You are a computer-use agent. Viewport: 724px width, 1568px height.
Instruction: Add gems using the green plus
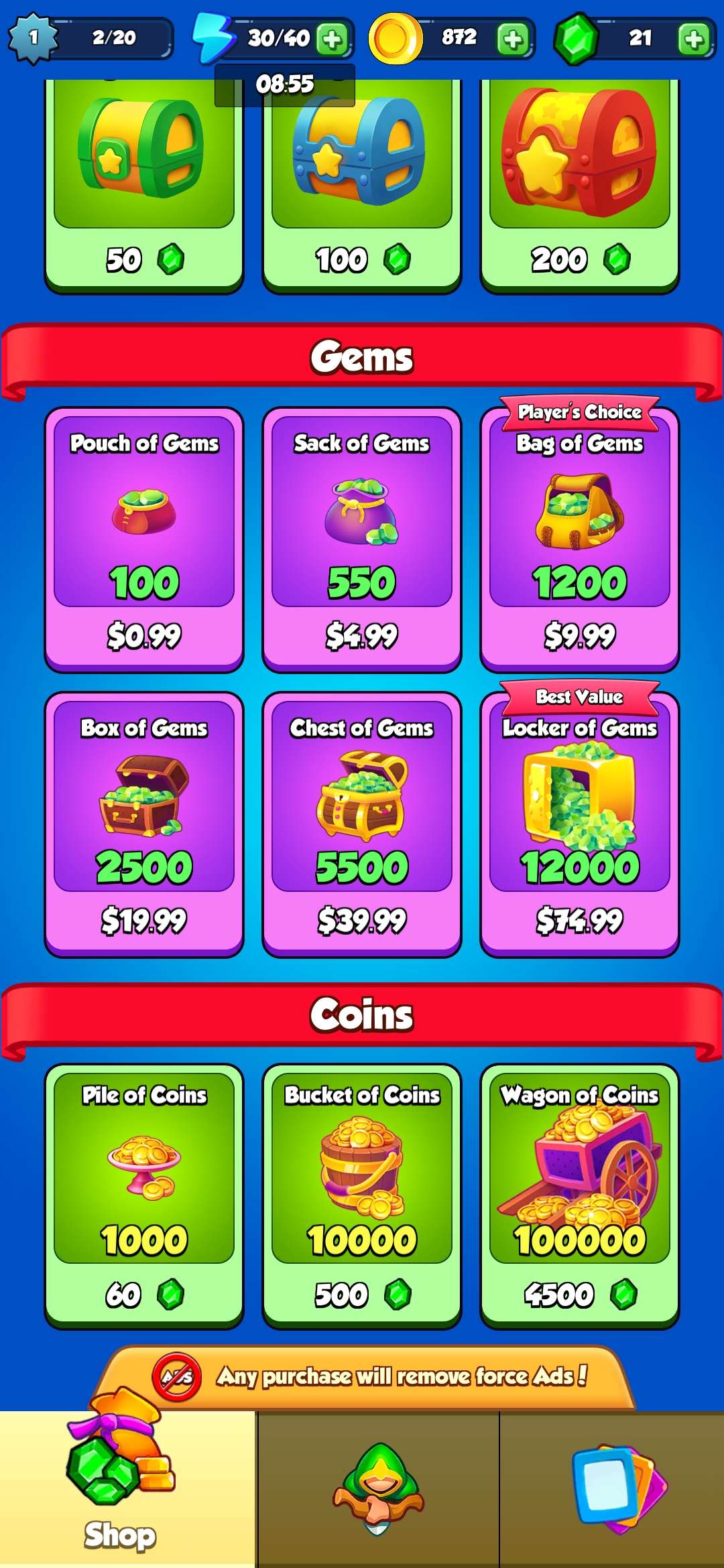tap(694, 39)
